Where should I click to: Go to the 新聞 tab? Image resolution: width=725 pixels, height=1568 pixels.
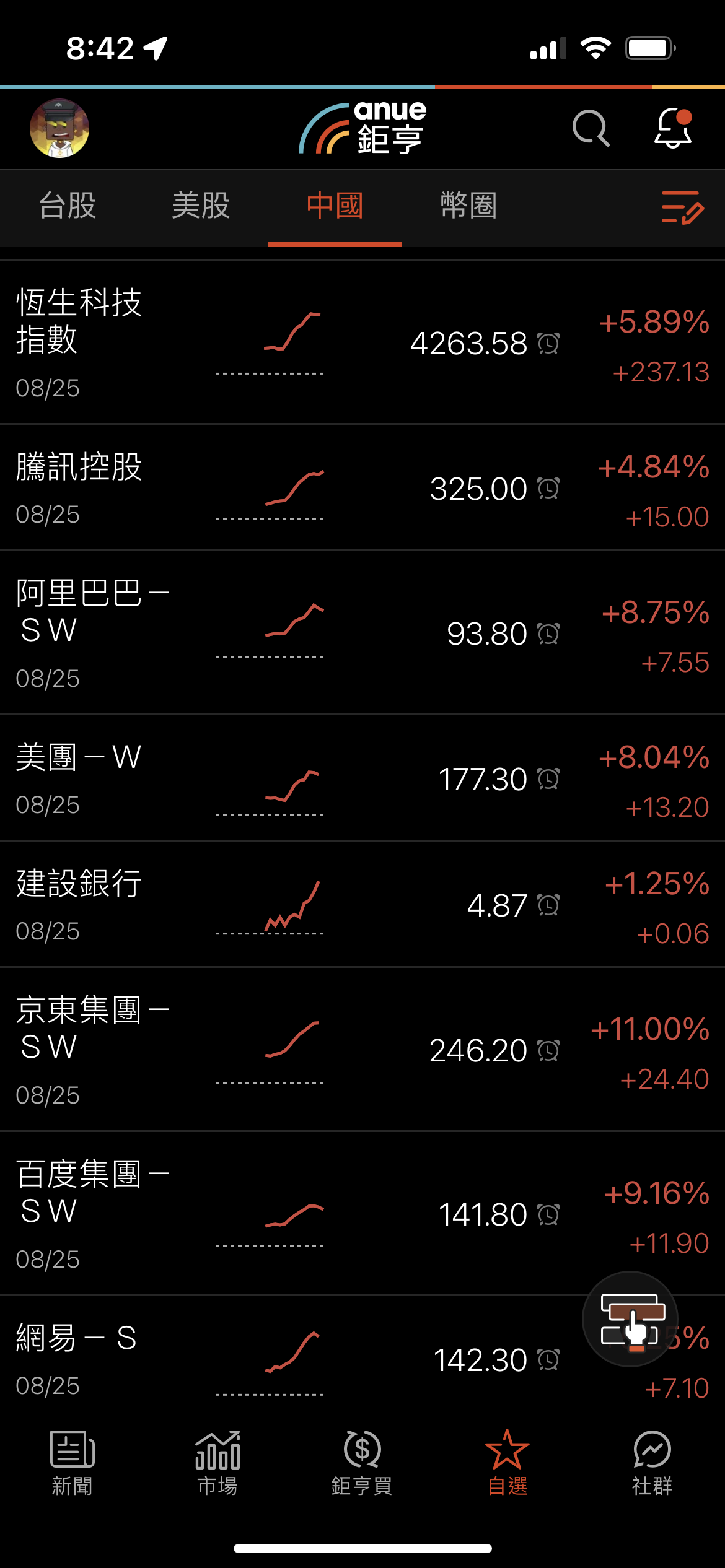pyautogui.click(x=72, y=1463)
